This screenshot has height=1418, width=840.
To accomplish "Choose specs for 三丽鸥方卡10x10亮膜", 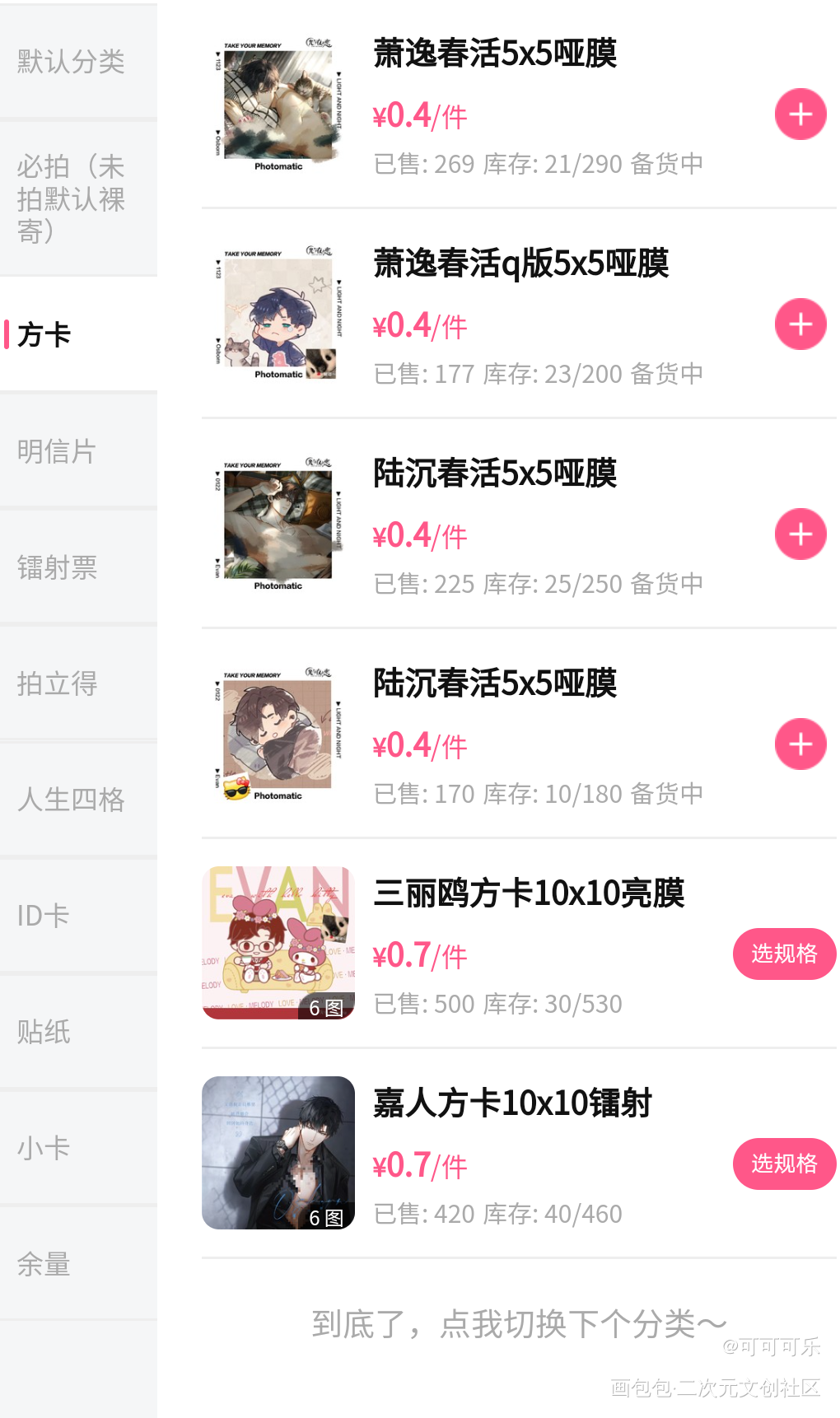I will pyautogui.click(x=783, y=954).
